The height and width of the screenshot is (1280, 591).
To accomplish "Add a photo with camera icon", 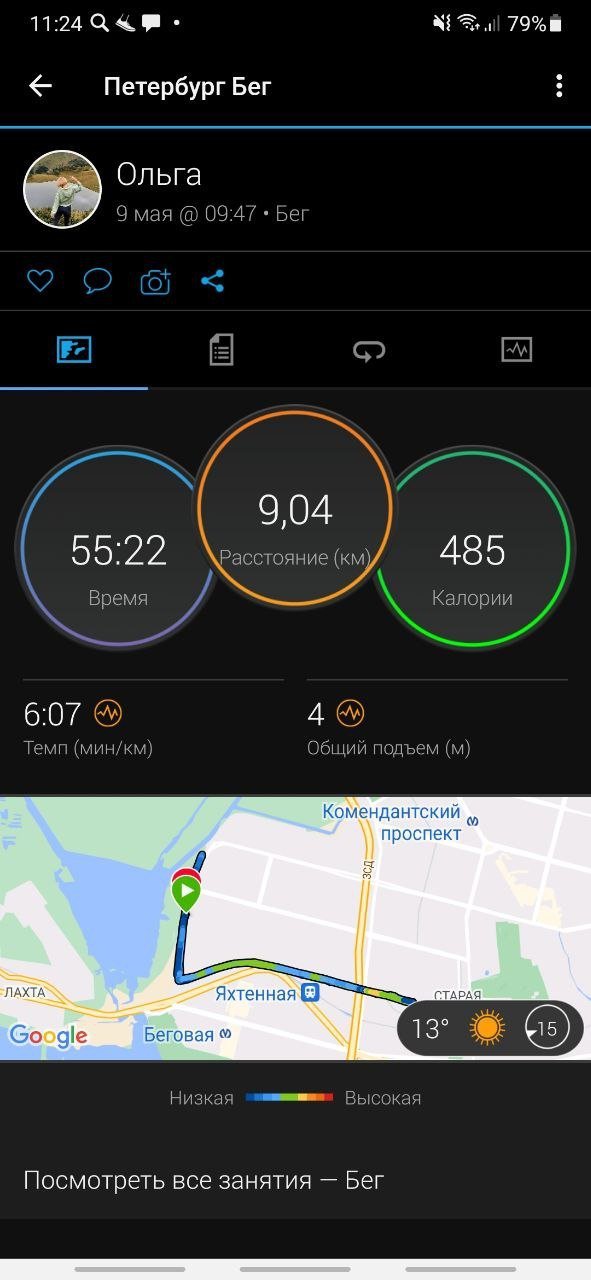I will click(x=155, y=281).
